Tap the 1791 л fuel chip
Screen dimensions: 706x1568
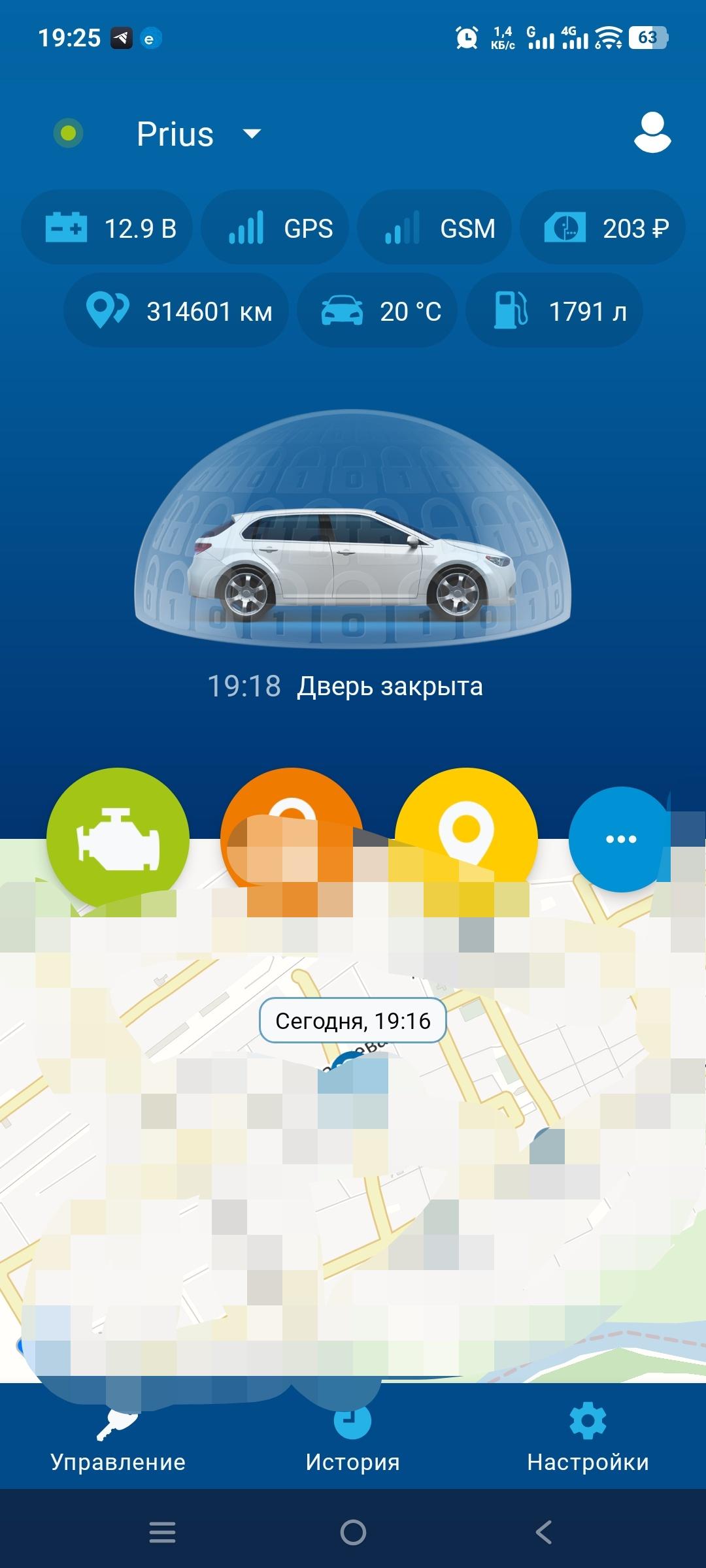point(554,311)
